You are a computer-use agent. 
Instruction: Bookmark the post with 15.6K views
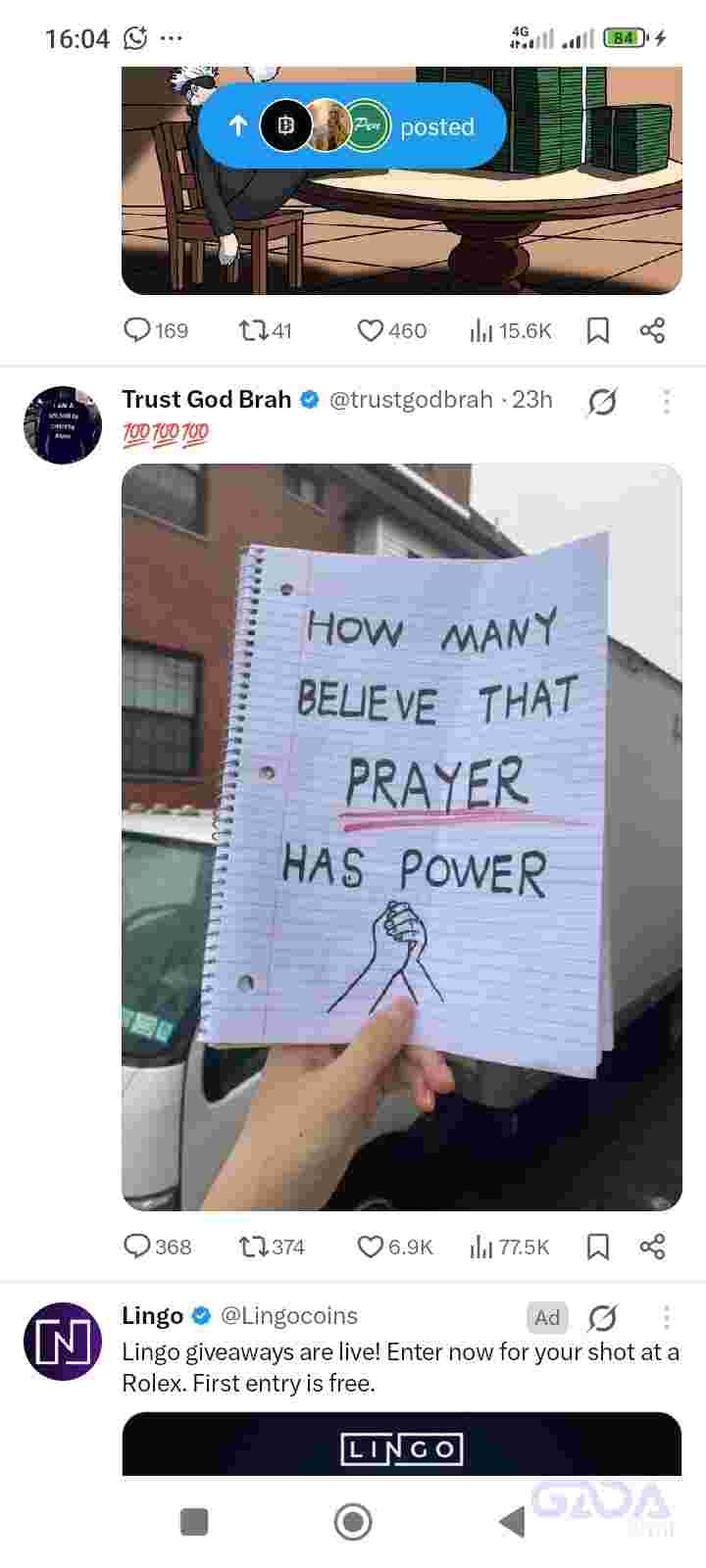597,330
